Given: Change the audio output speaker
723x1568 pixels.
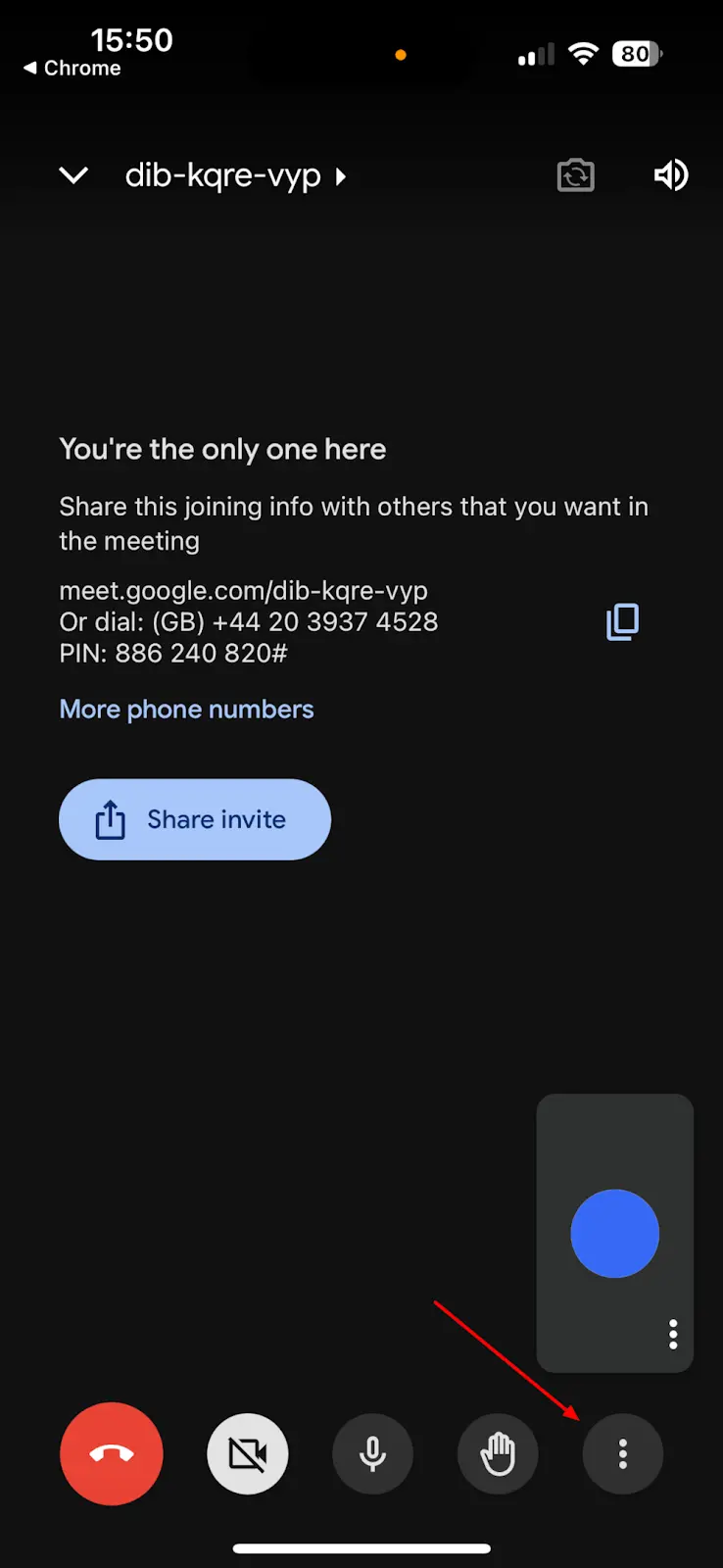Looking at the screenshot, I should pyautogui.click(x=671, y=175).
